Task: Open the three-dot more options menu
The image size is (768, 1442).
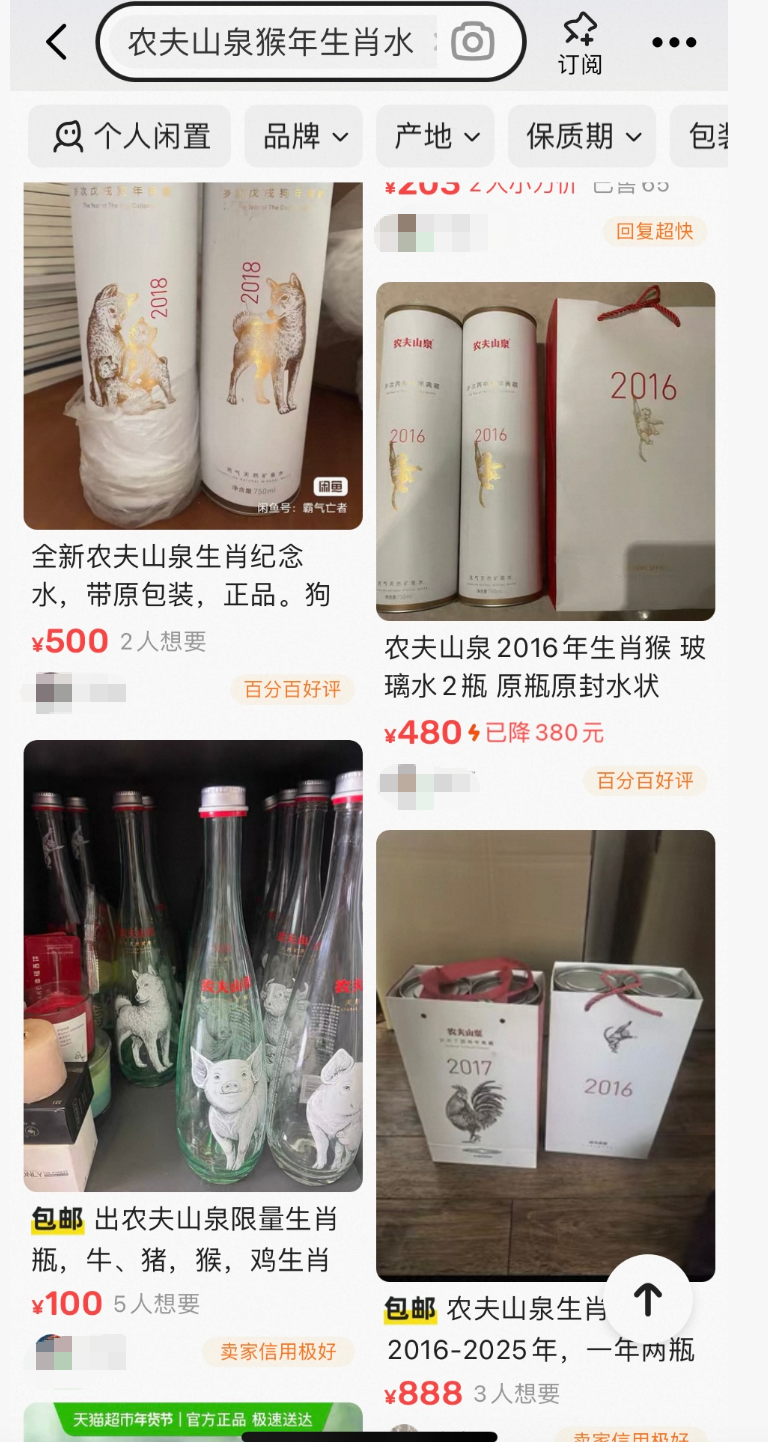Action: [x=674, y=41]
